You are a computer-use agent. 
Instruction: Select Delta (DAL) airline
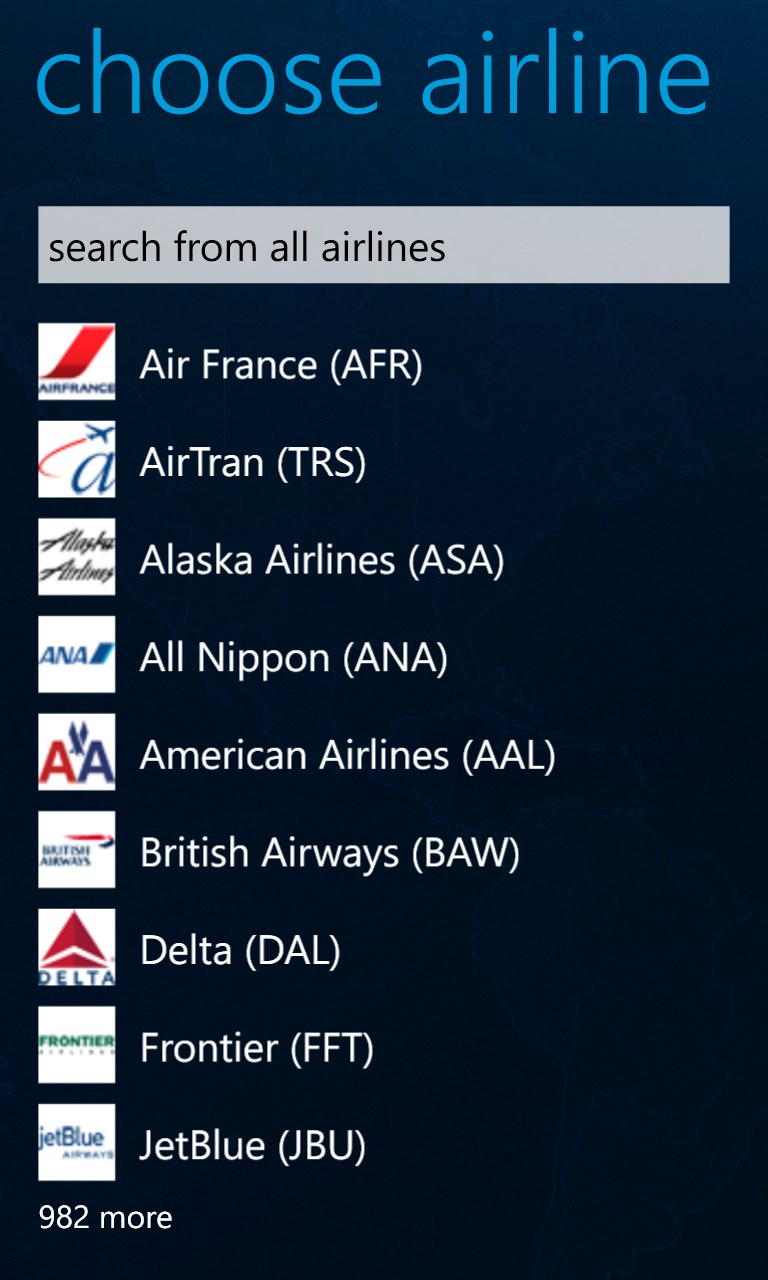point(241,948)
